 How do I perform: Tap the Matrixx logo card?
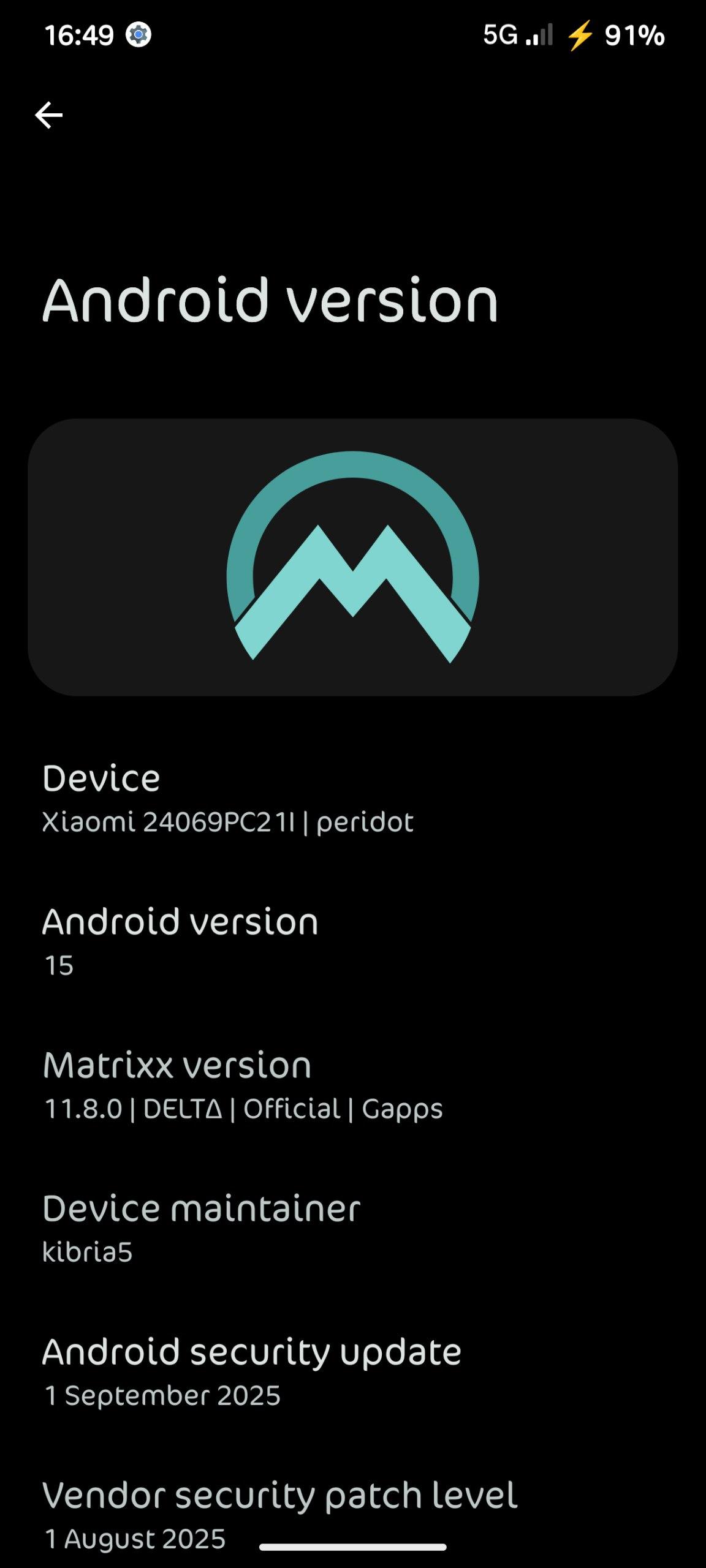click(352, 557)
